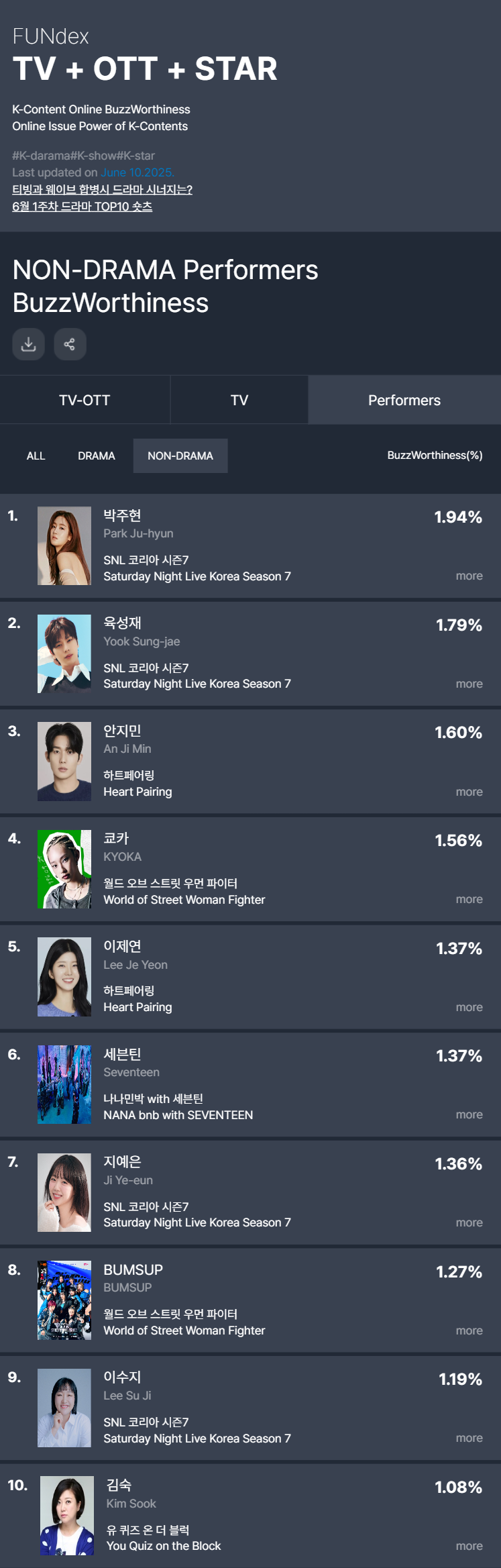Switch to the TV-OTT tab
501x1568 pixels.
coord(85,400)
